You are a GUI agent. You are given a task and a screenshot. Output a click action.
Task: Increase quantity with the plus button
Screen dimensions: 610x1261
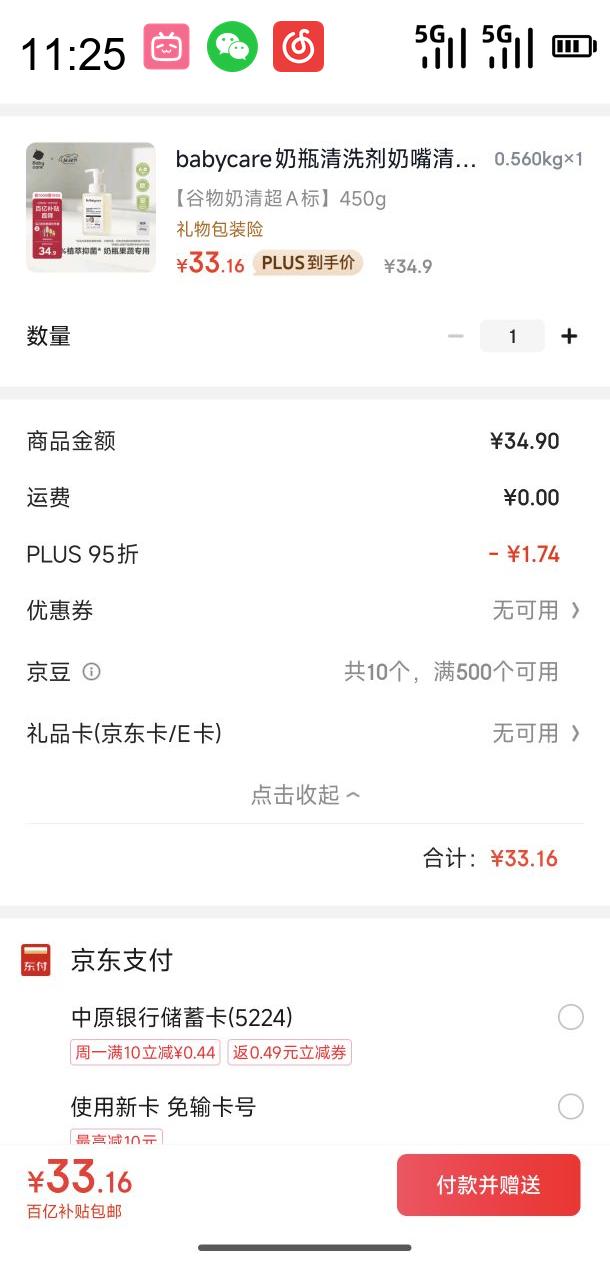(x=569, y=336)
